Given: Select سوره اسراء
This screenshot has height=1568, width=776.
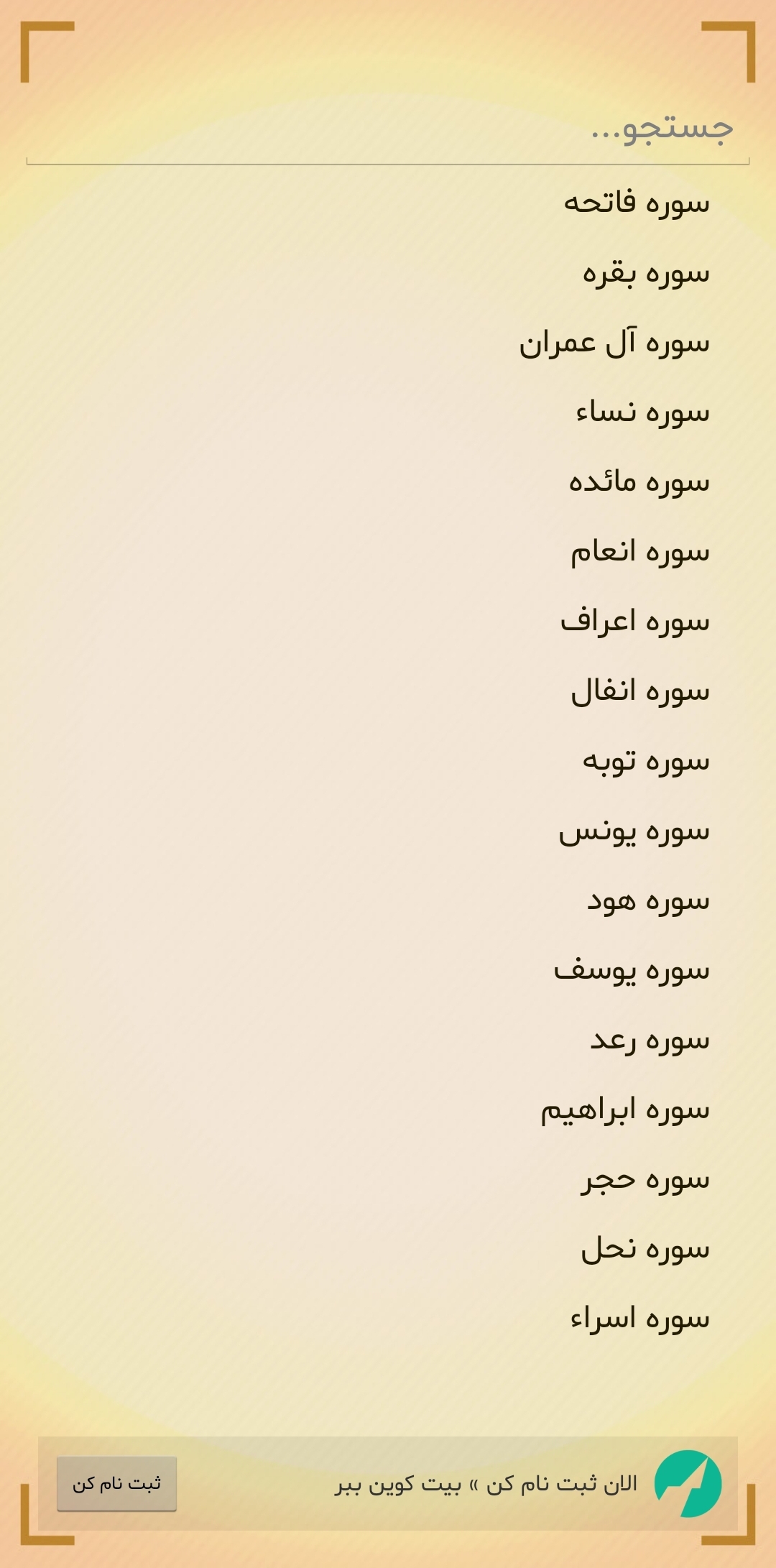Looking at the screenshot, I should (x=388, y=1318).
